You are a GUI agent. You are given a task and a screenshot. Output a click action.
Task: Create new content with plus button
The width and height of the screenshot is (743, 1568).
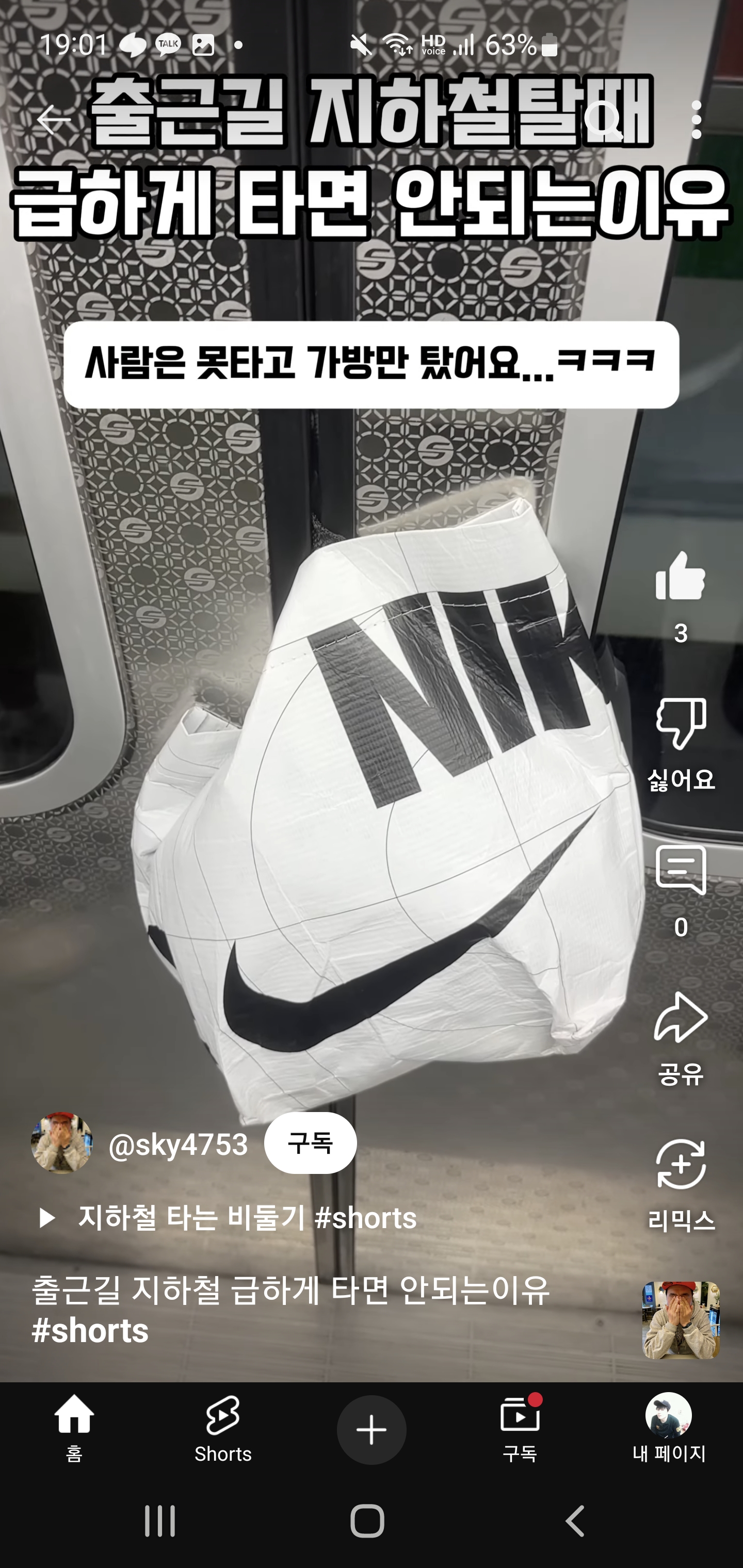372,1430
